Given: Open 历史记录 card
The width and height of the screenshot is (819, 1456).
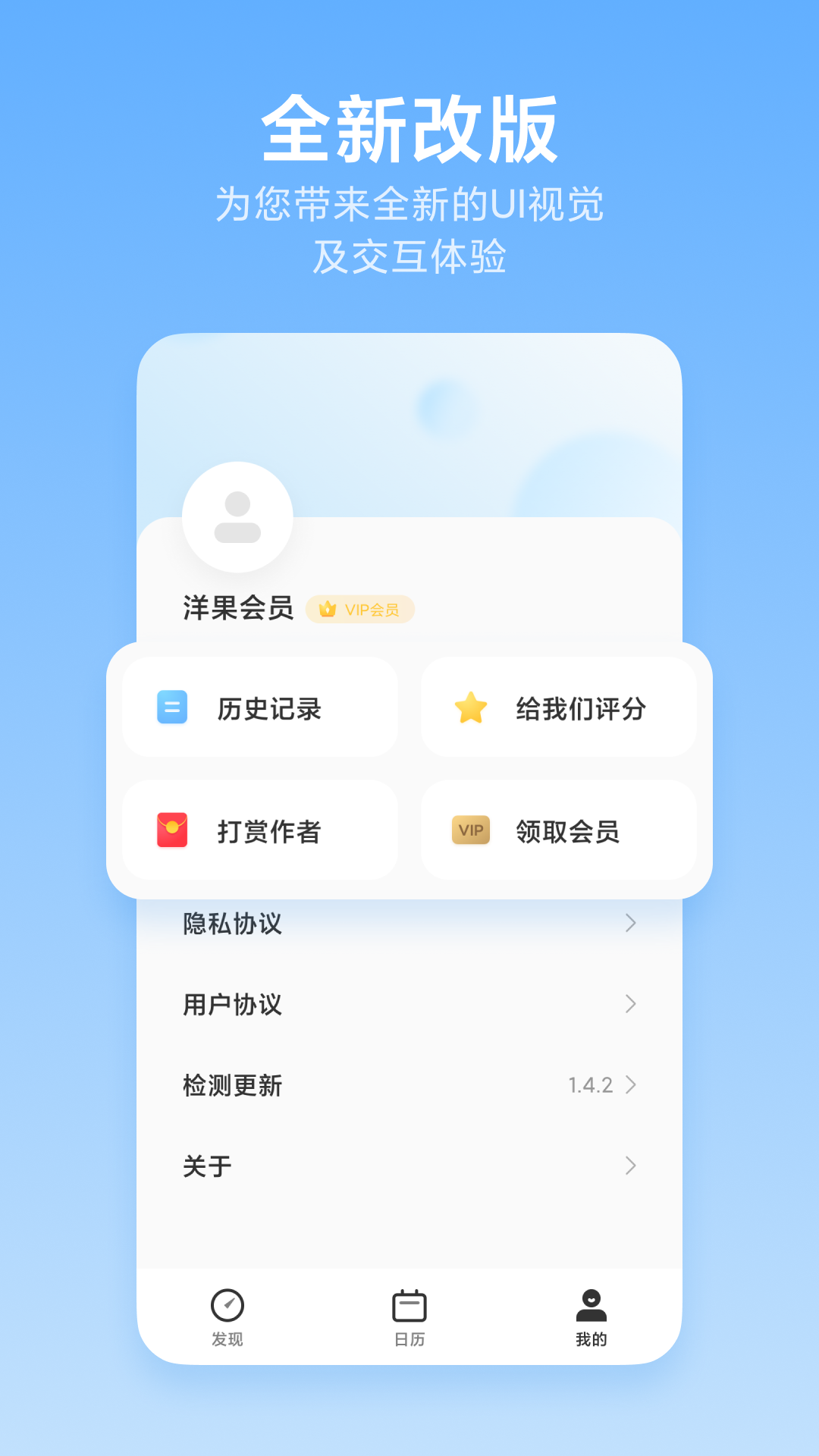Looking at the screenshot, I should pos(260,708).
